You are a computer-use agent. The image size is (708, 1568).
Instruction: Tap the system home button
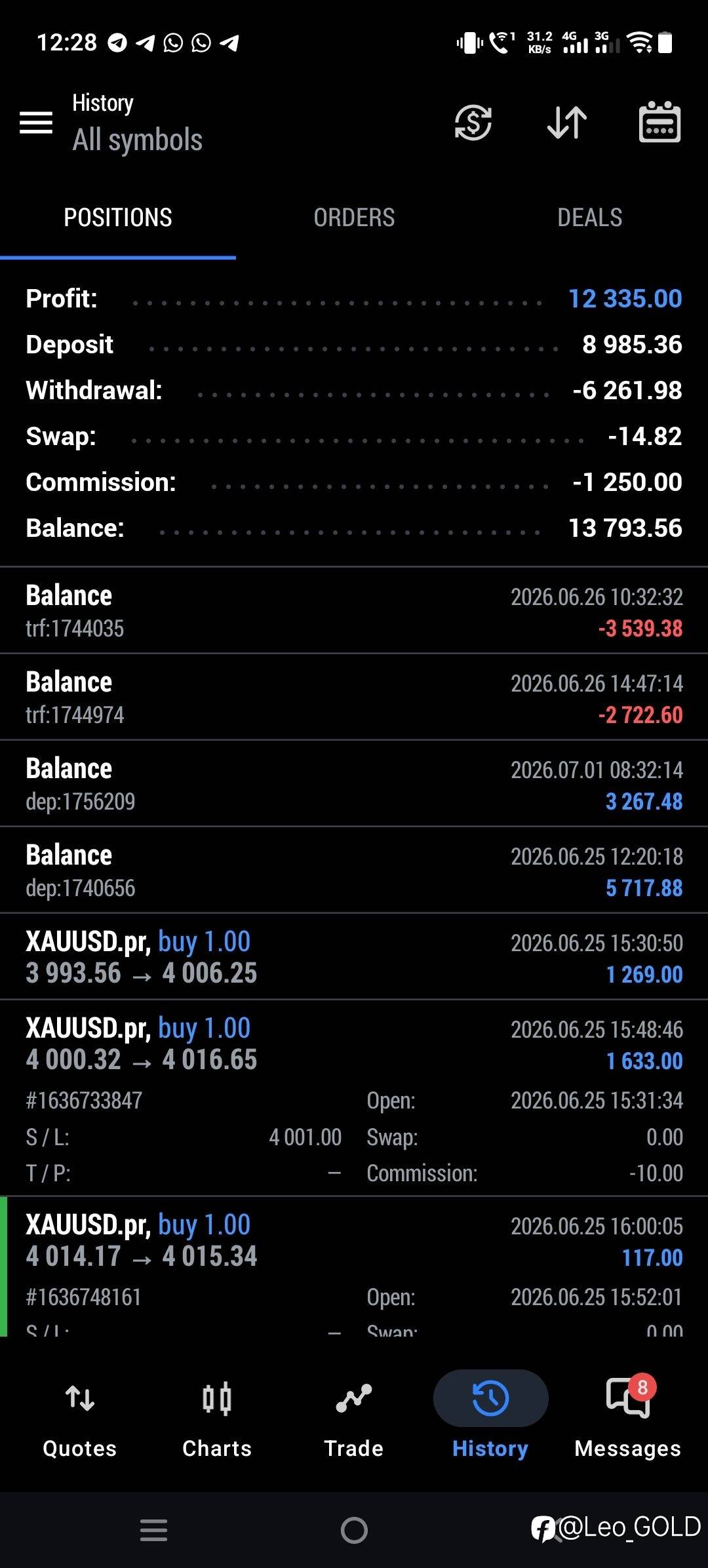(x=354, y=1531)
